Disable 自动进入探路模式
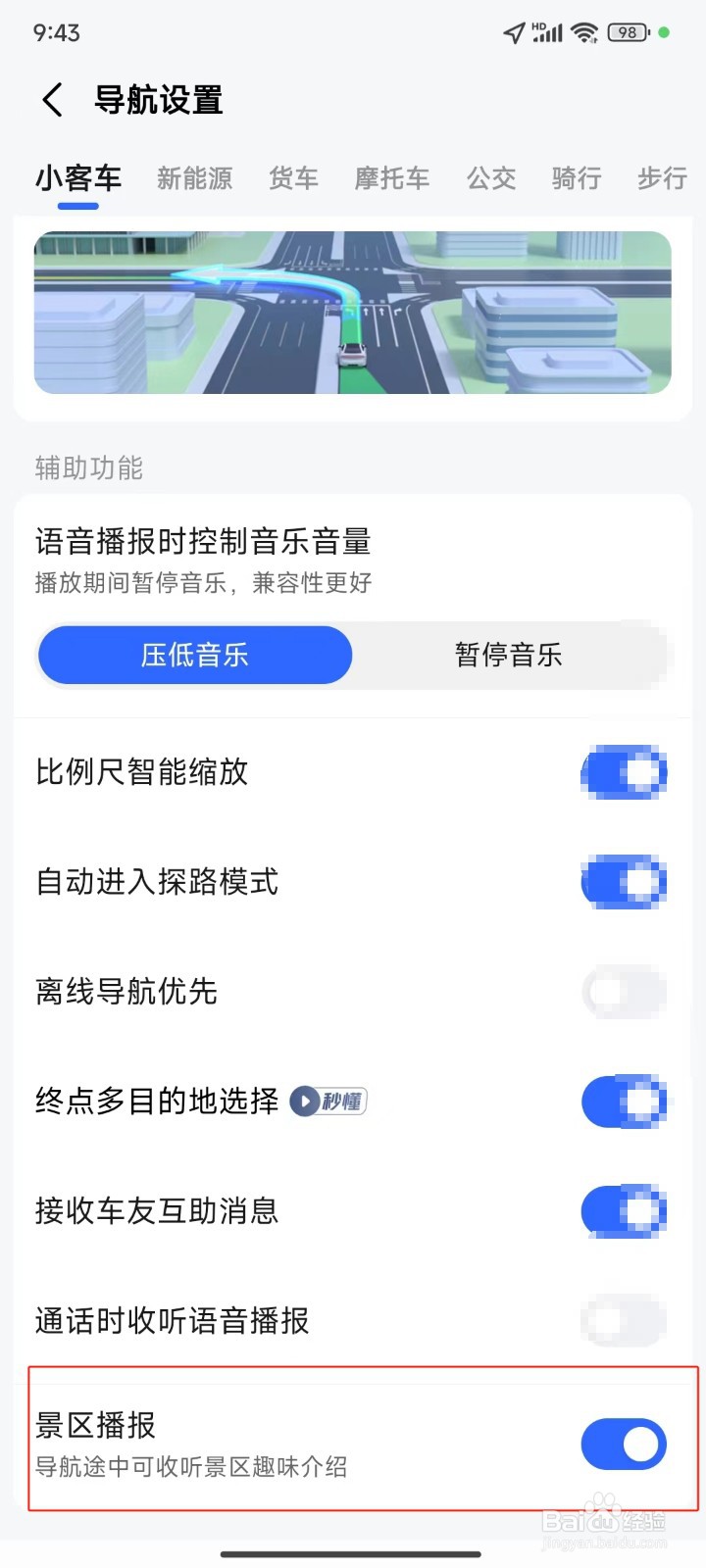 [625, 882]
